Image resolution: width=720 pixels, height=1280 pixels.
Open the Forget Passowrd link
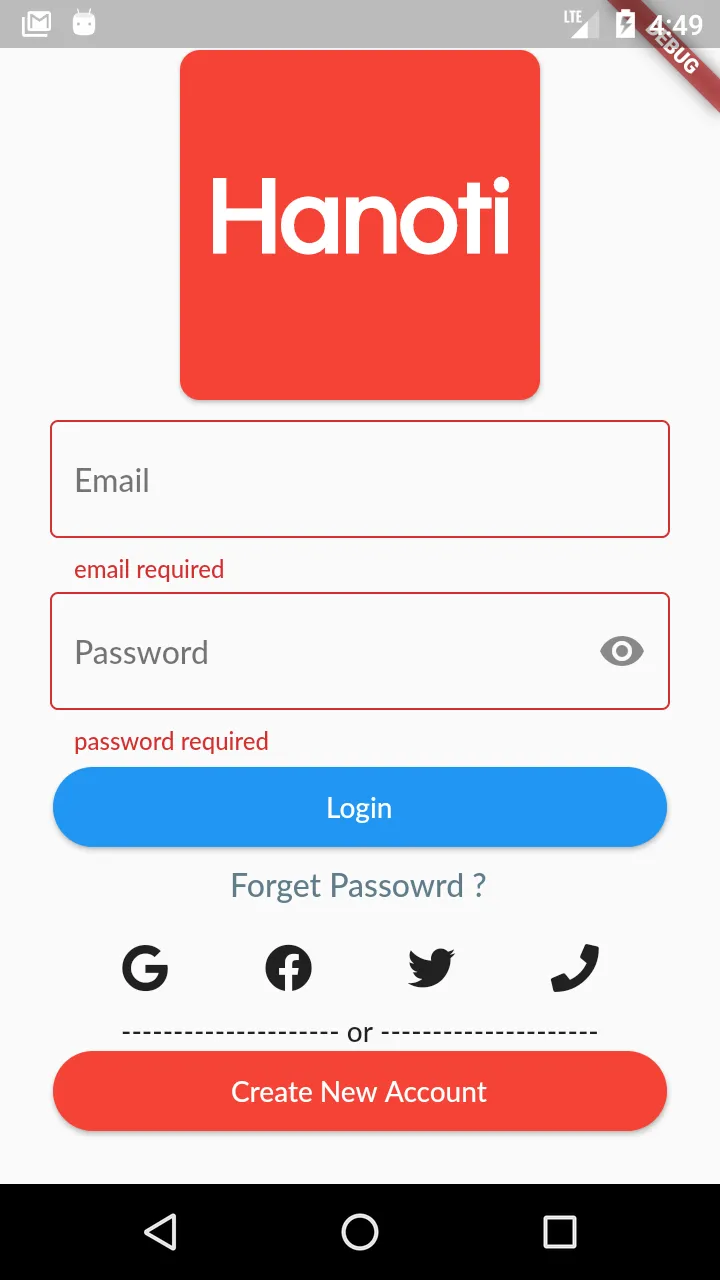[x=358, y=886]
